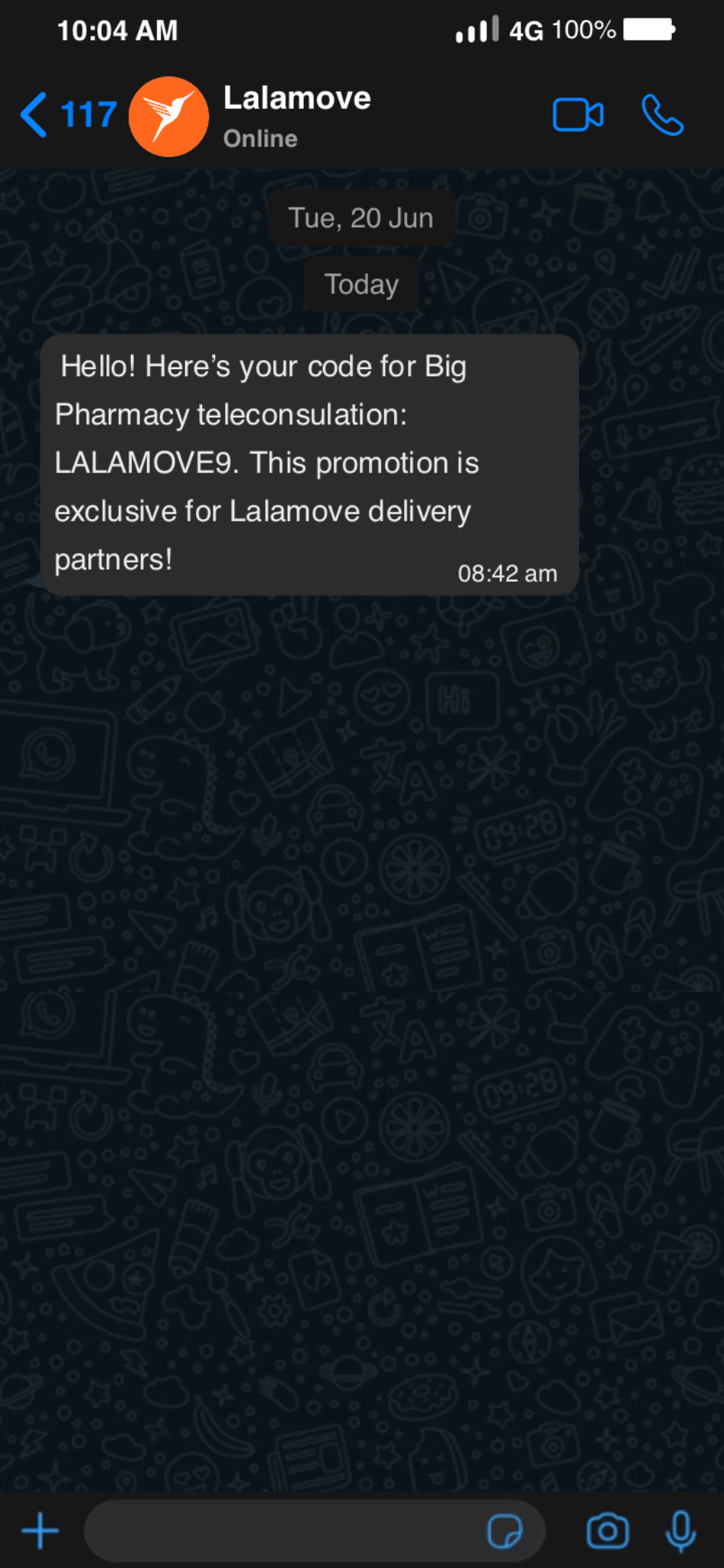Open the camera to take a photo
Image resolution: width=724 pixels, height=1568 pixels.
608,1530
